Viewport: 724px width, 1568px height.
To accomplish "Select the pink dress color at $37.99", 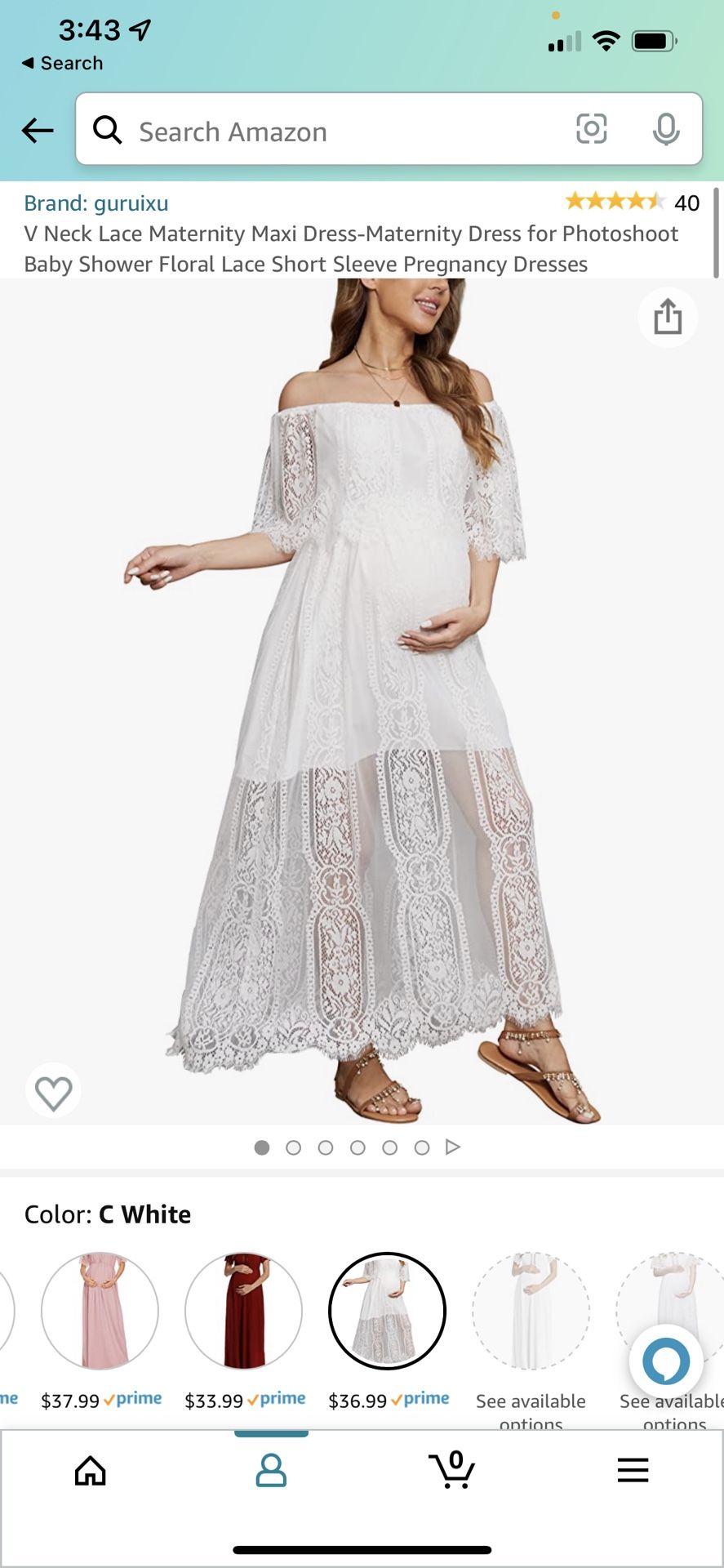I will tap(100, 1310).
